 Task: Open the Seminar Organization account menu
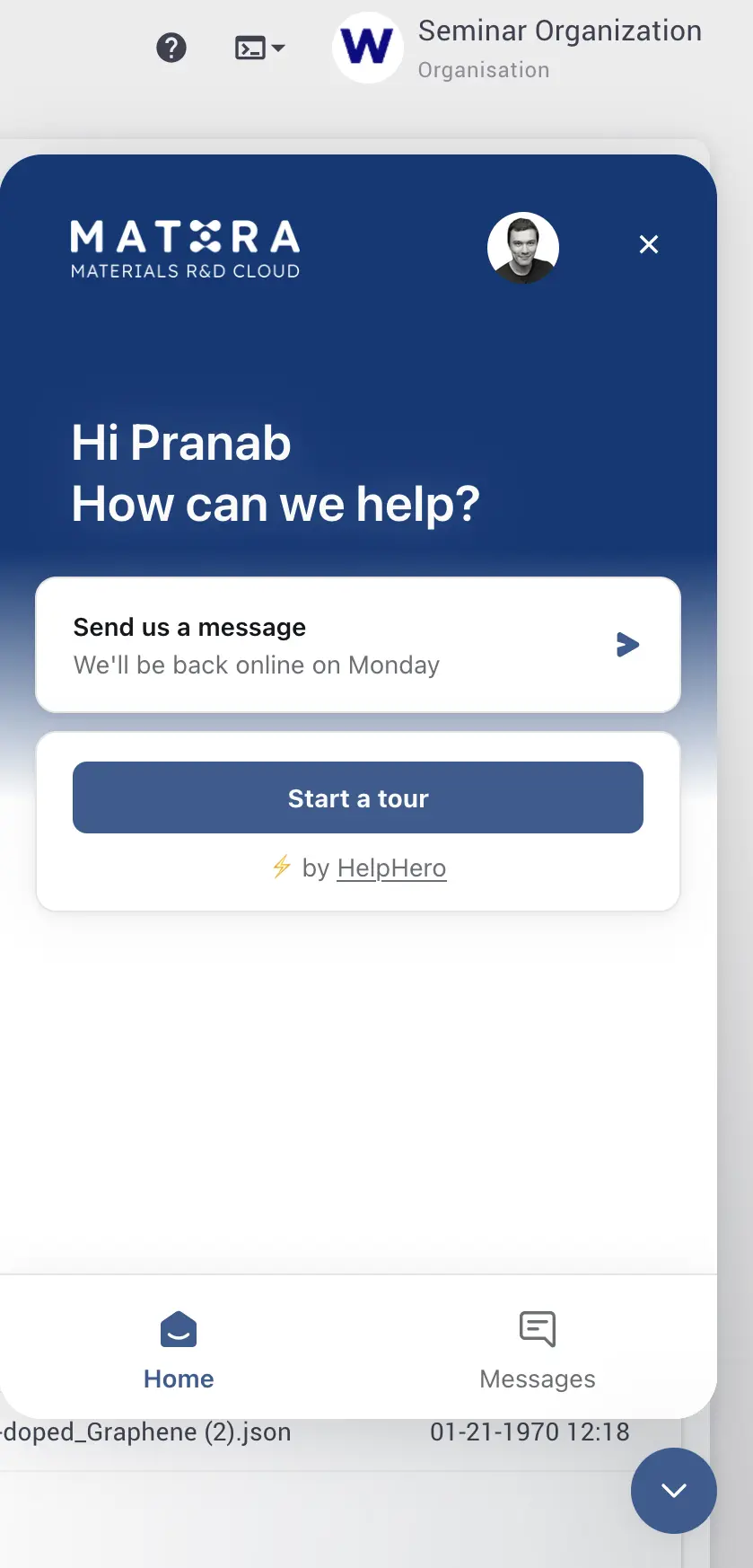(518, 48)
